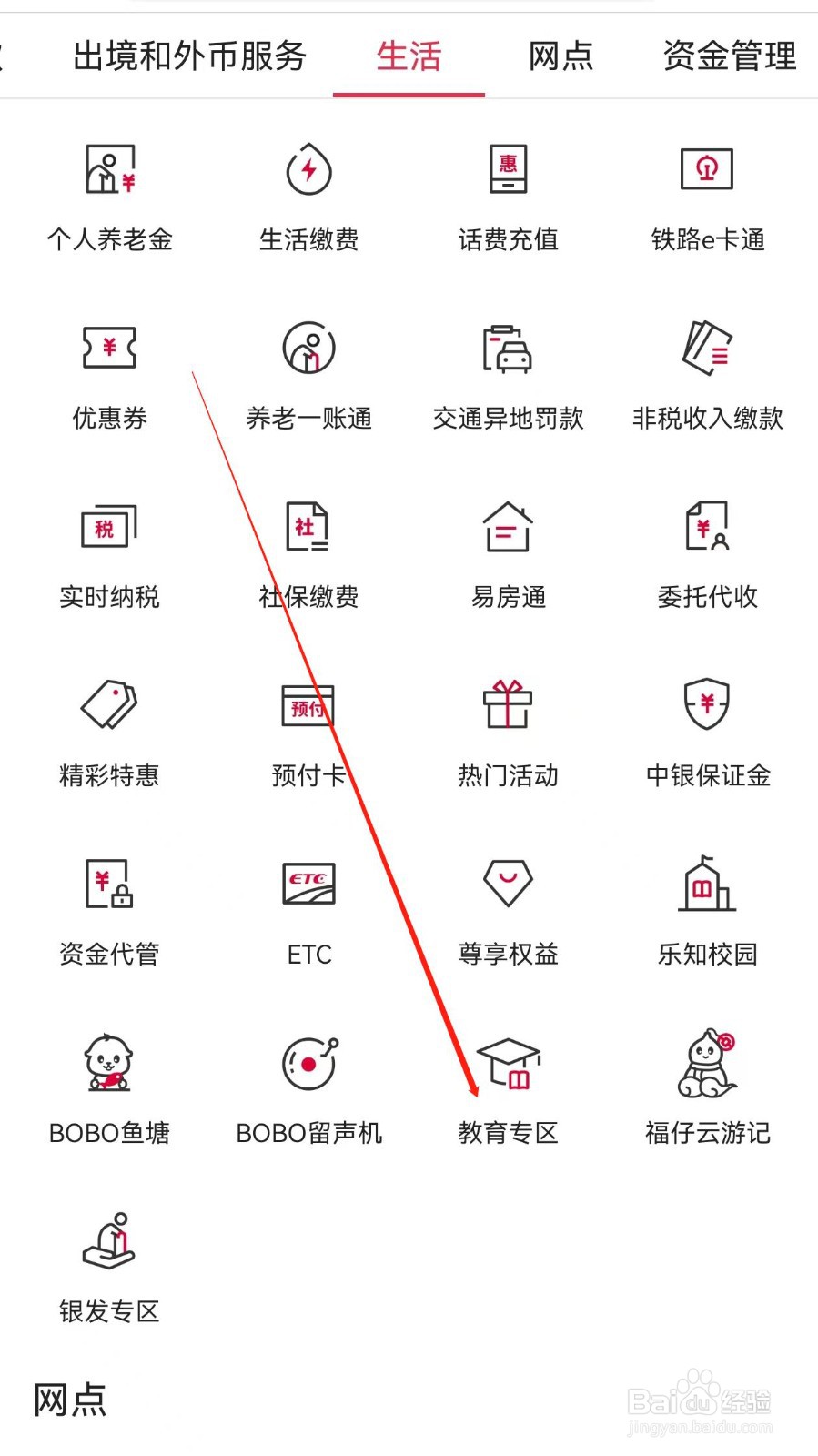818x1456 pixels.
Task: Switch to the 资金管理 tab
Action: tap(729, 56)
